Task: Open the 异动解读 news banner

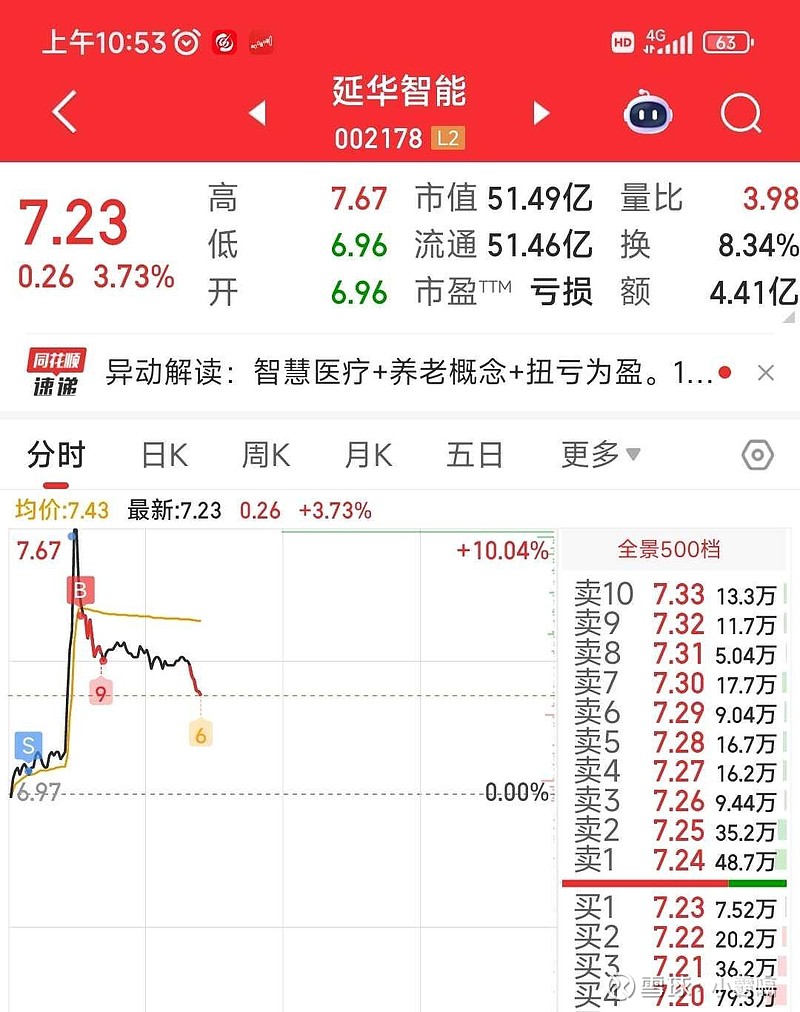Action: tap(409, 374)
